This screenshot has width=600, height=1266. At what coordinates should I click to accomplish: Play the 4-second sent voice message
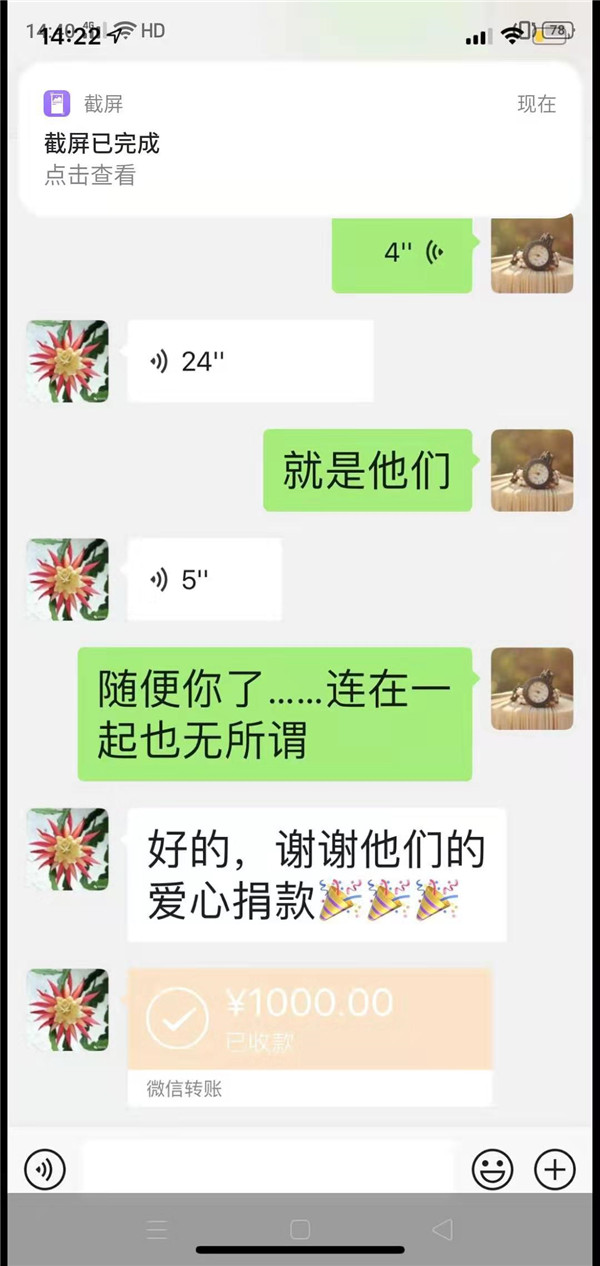pos(412,252)
